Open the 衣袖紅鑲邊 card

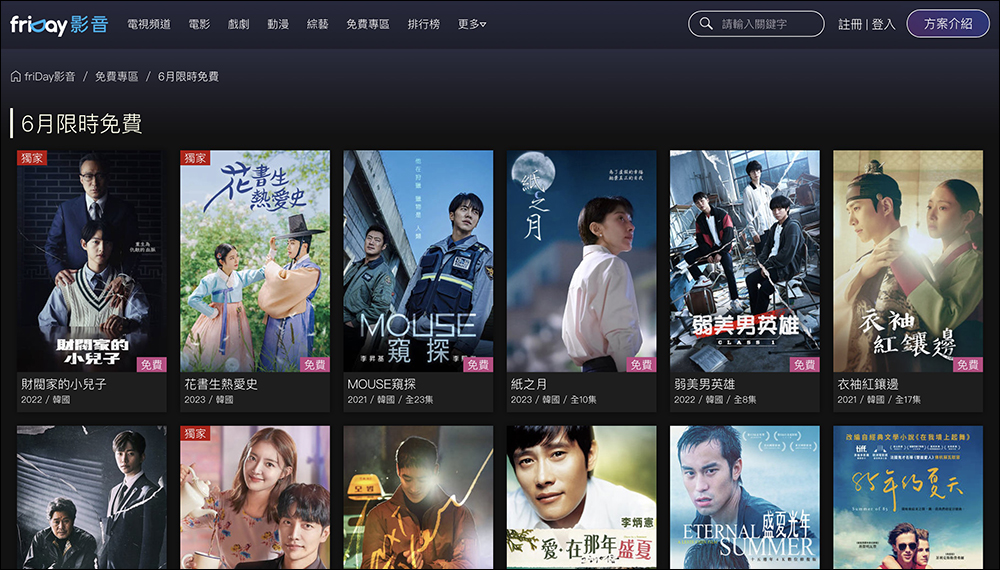(907, 262)
